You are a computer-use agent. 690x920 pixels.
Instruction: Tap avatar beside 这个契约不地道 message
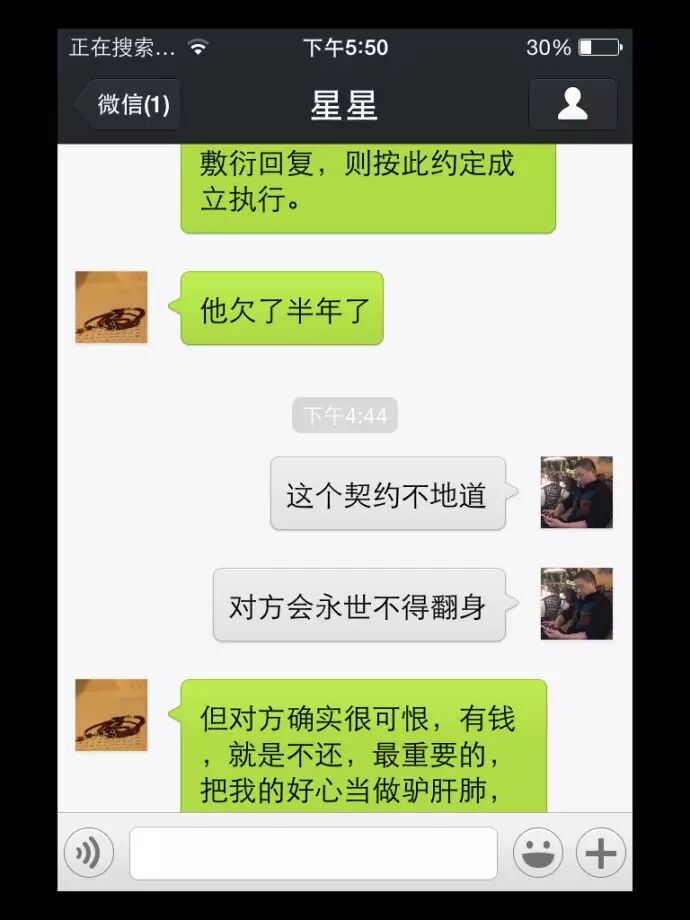tap(577, 492)
